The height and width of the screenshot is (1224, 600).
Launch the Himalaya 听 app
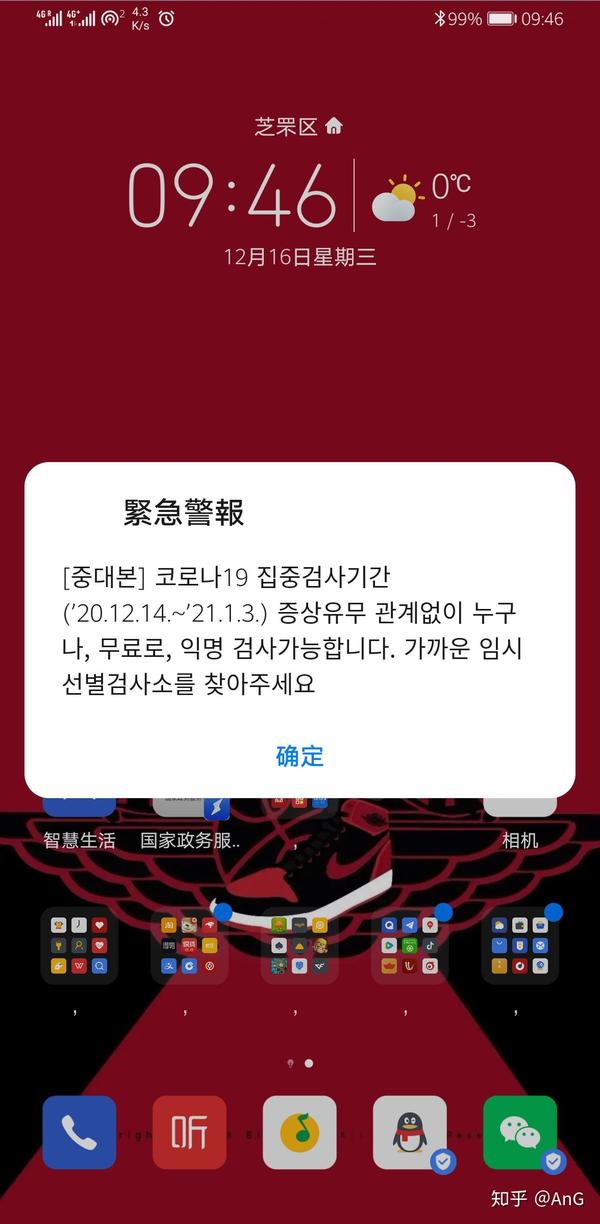(x=189, y=1132)
